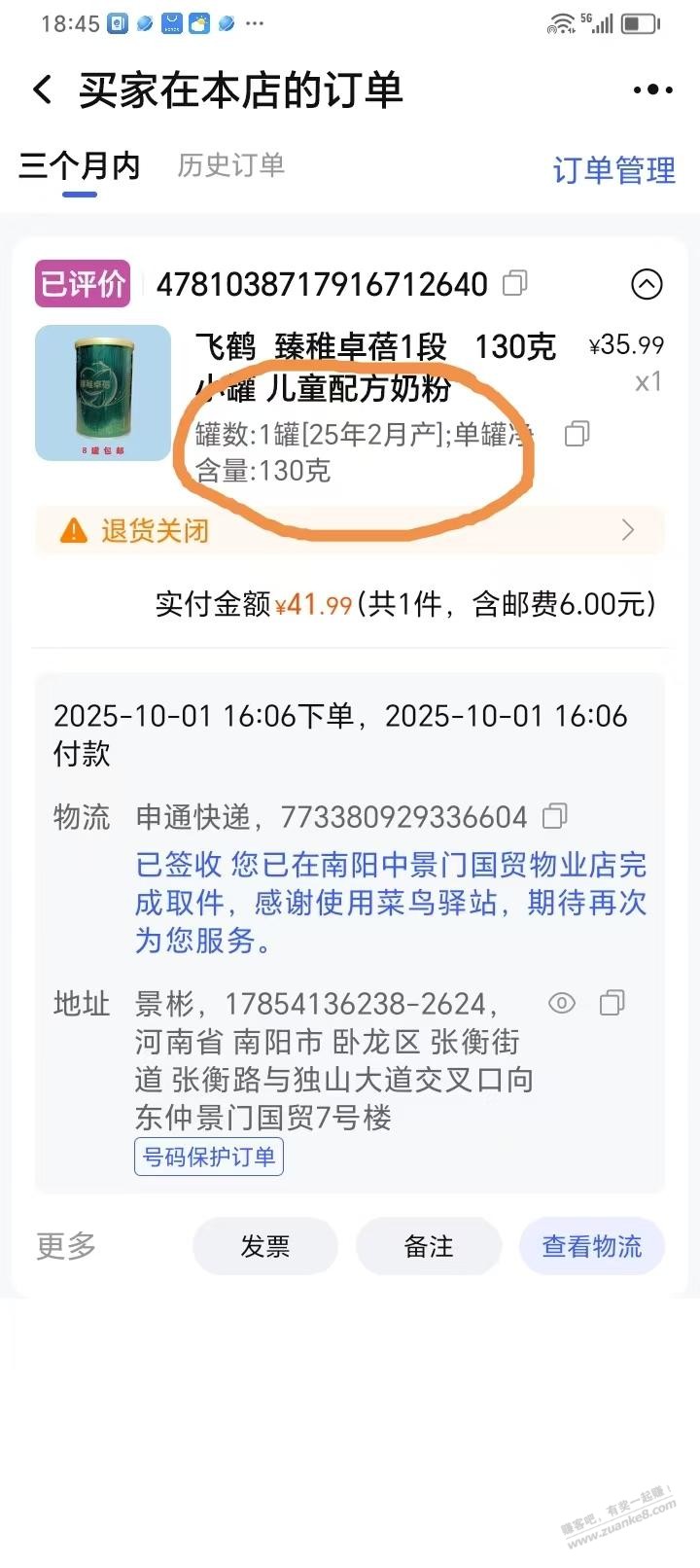Copy the product specification text
Viewport: 700px width, 1568px height.
577,434
